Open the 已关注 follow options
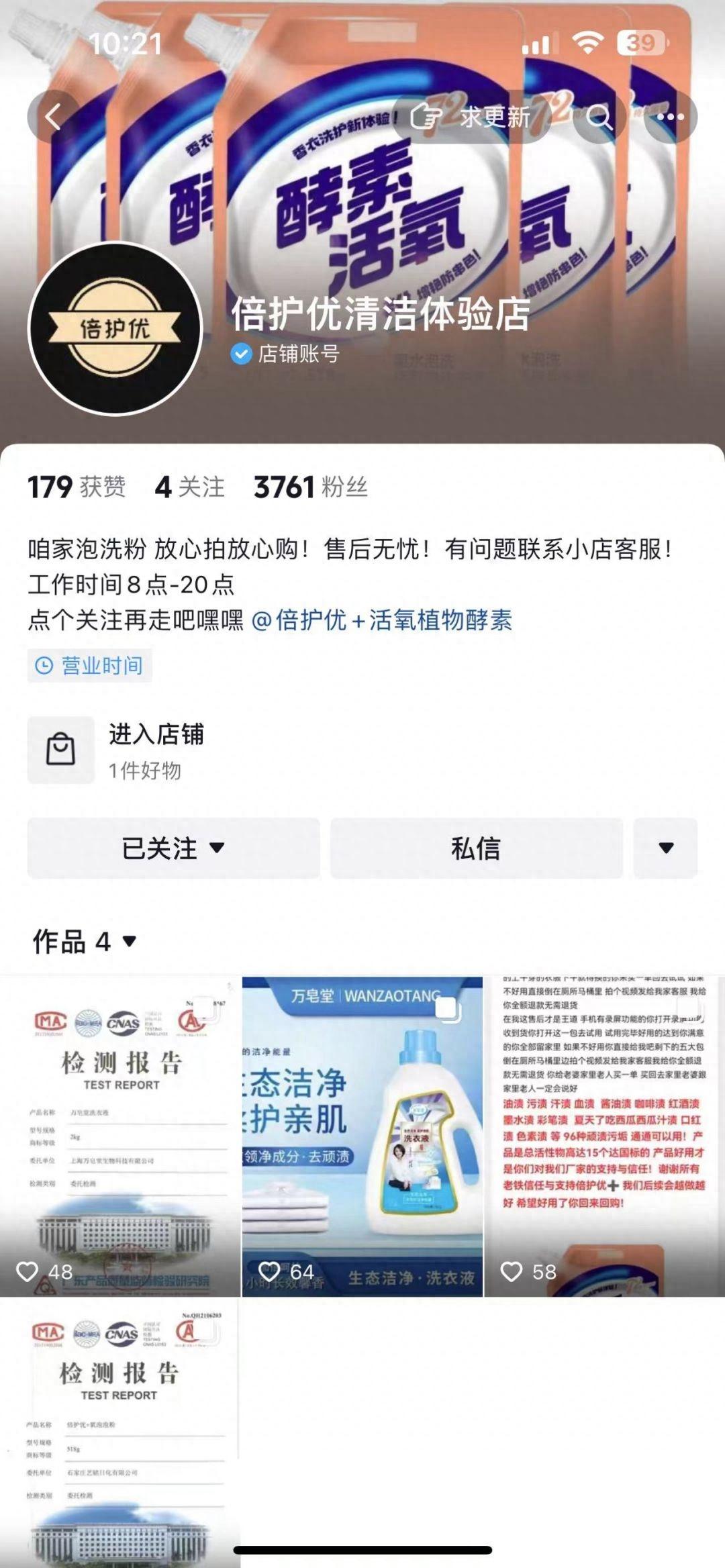The height and width of the screenshot is (1568, 725). pos(173,848)
